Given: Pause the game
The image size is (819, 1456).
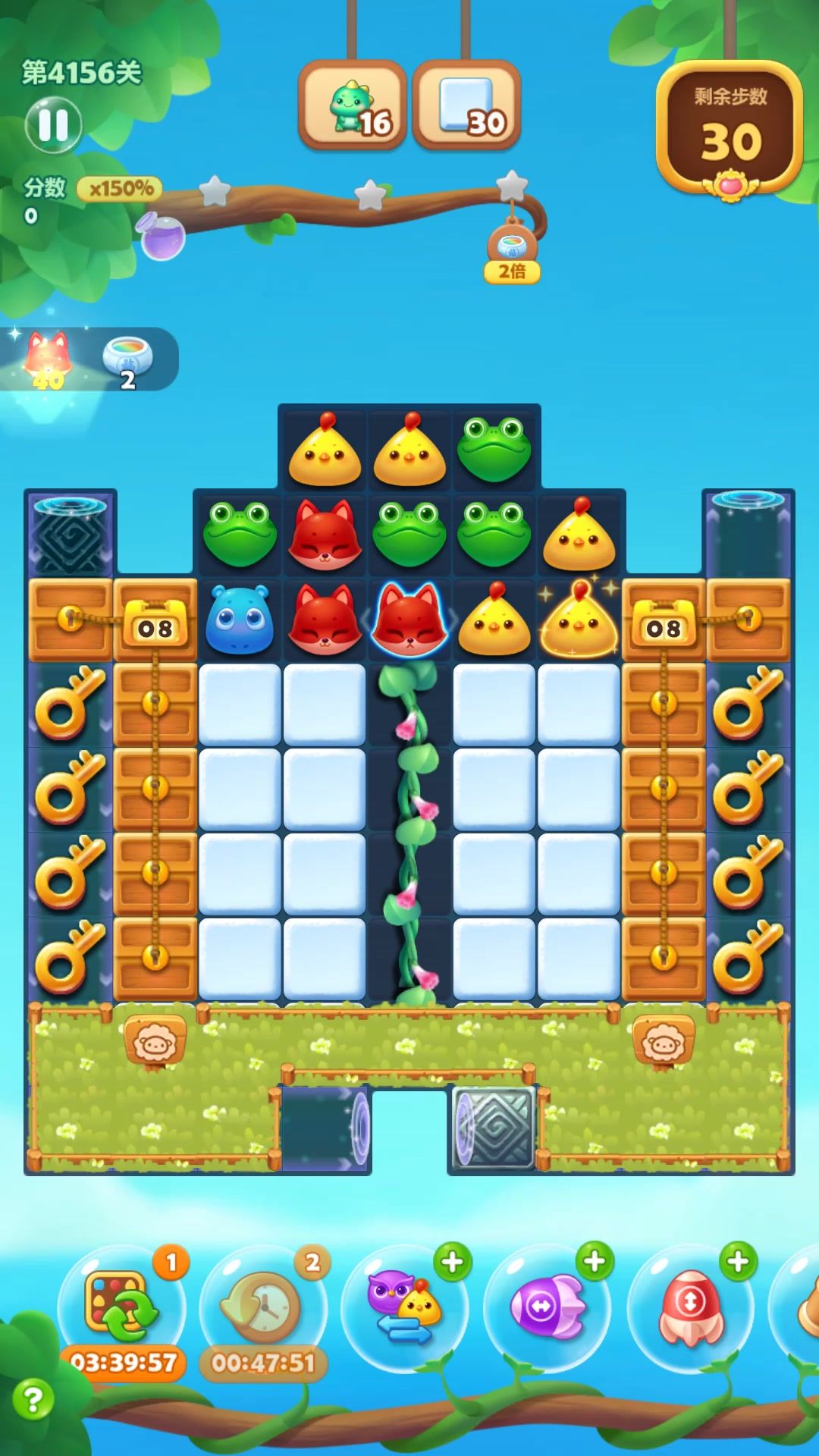Looking at the screenshot, I should click(53, 125).
